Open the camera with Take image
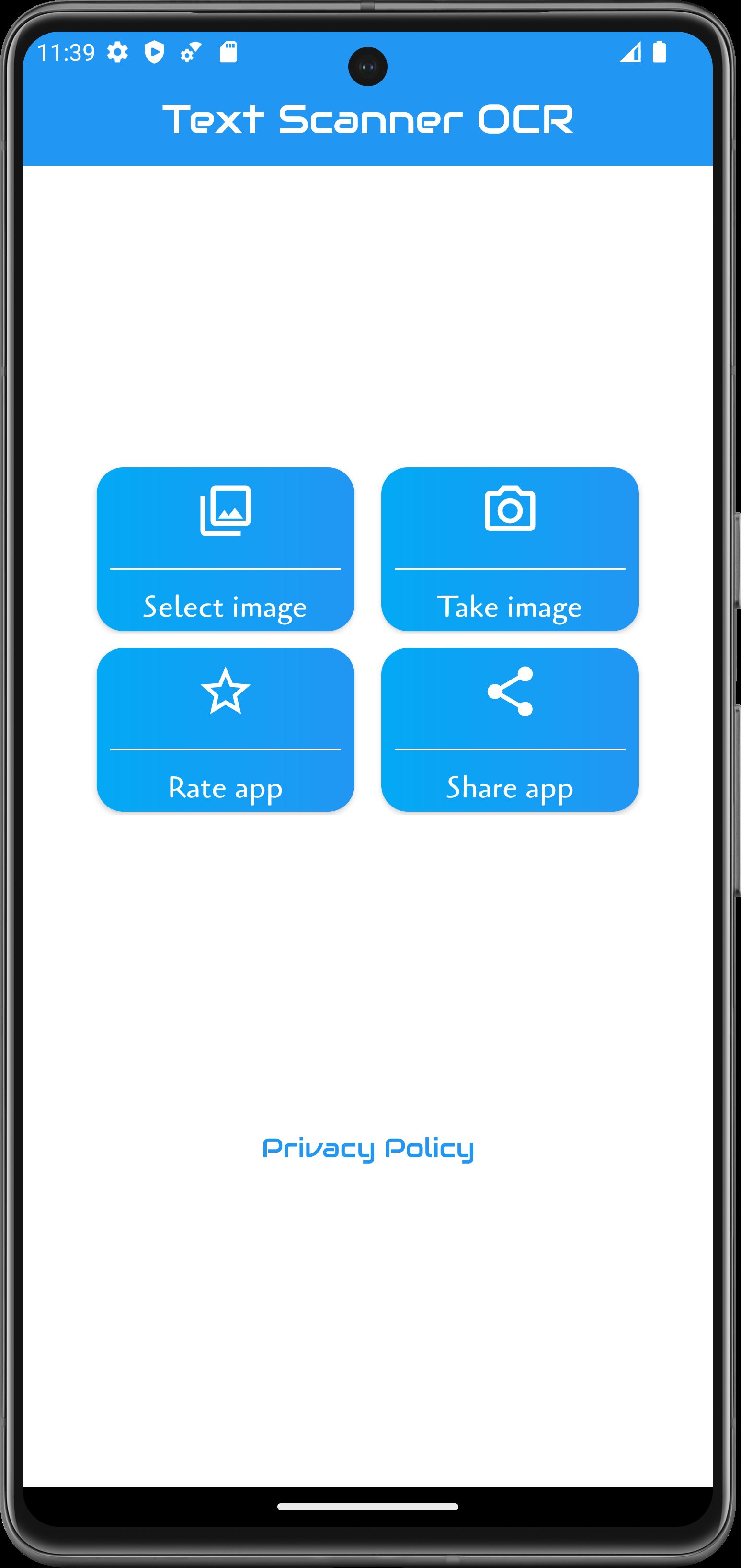Viewport: 741px width, 1568px height. coord(510,549)
